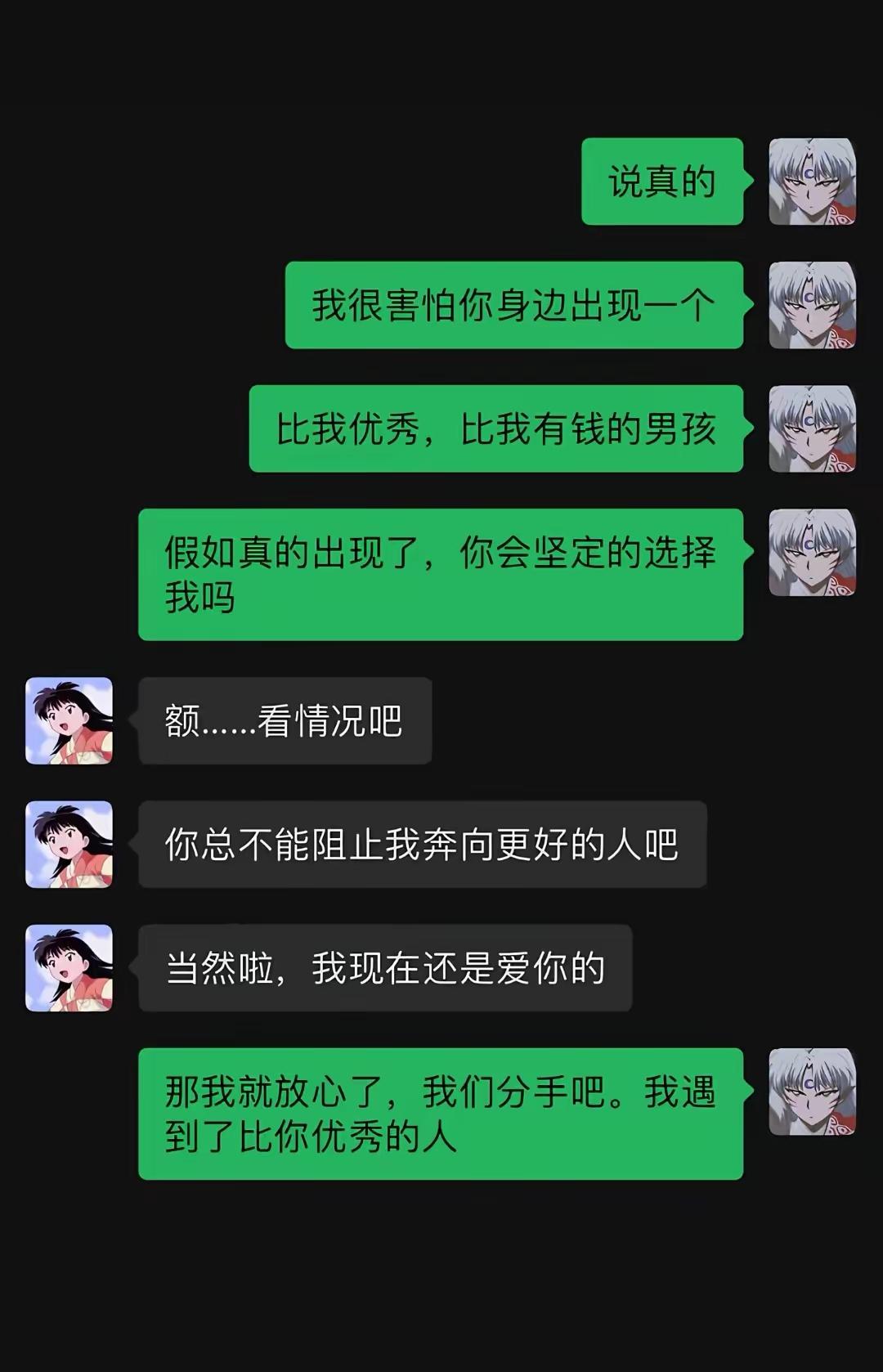Click the reply "你总不能阻止我奔向更好的人吧"
This screenshot has height=1372, width=883.
tap(424, 845)
